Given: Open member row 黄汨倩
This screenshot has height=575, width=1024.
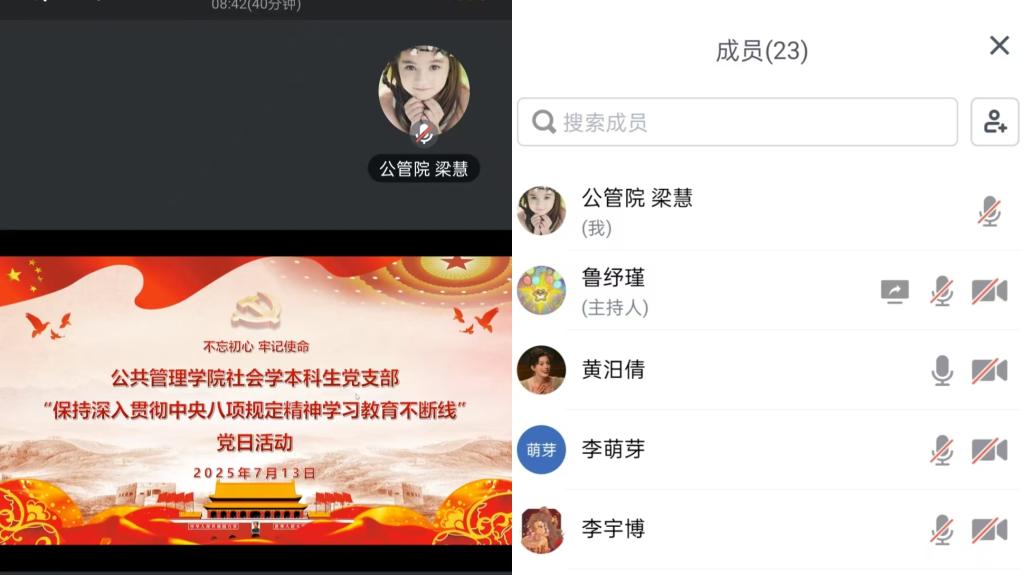Looking at the screenshot, I should pyautogui.click(x=700, y=370).
